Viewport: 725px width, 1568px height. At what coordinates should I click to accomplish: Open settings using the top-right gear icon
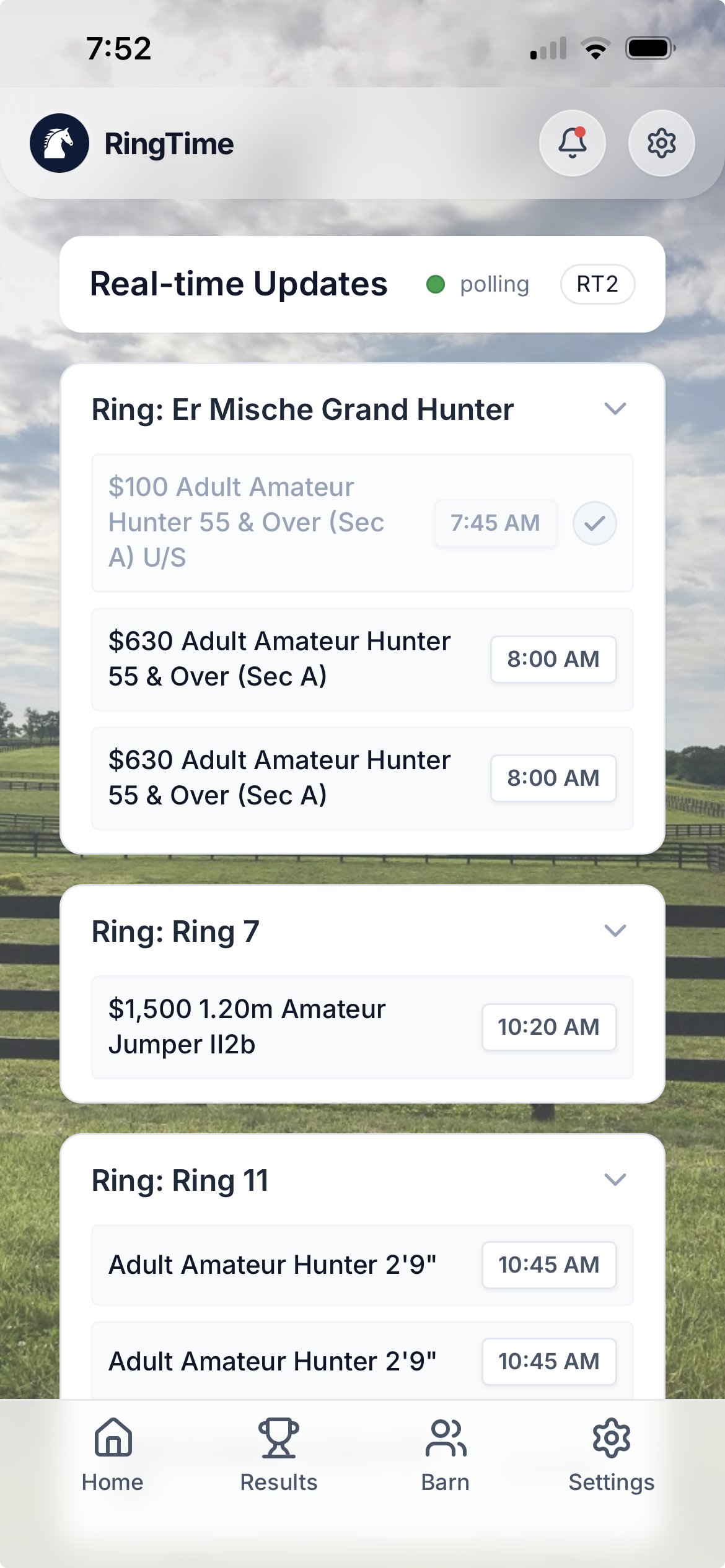[661, 142]
